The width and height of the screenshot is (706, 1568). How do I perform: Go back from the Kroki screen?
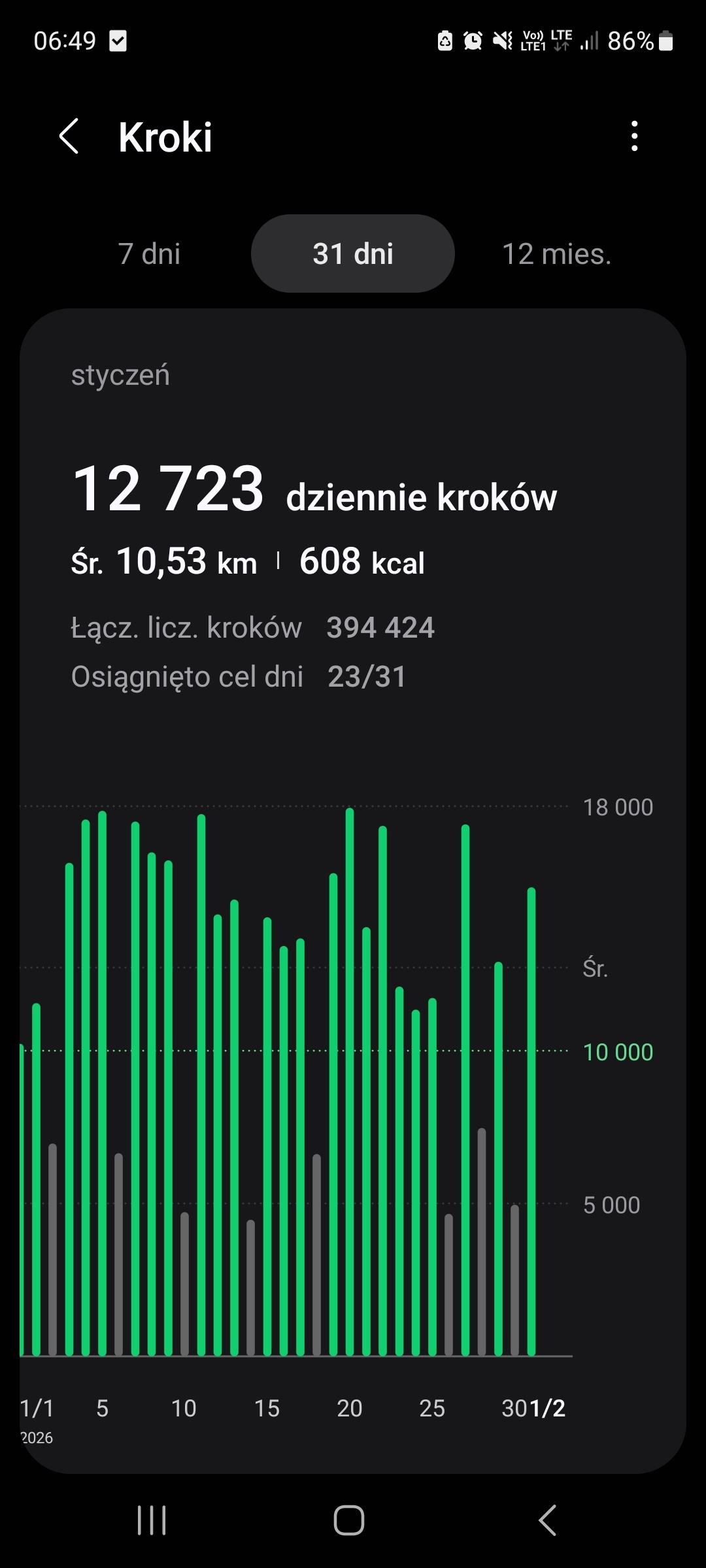(69, 137)
